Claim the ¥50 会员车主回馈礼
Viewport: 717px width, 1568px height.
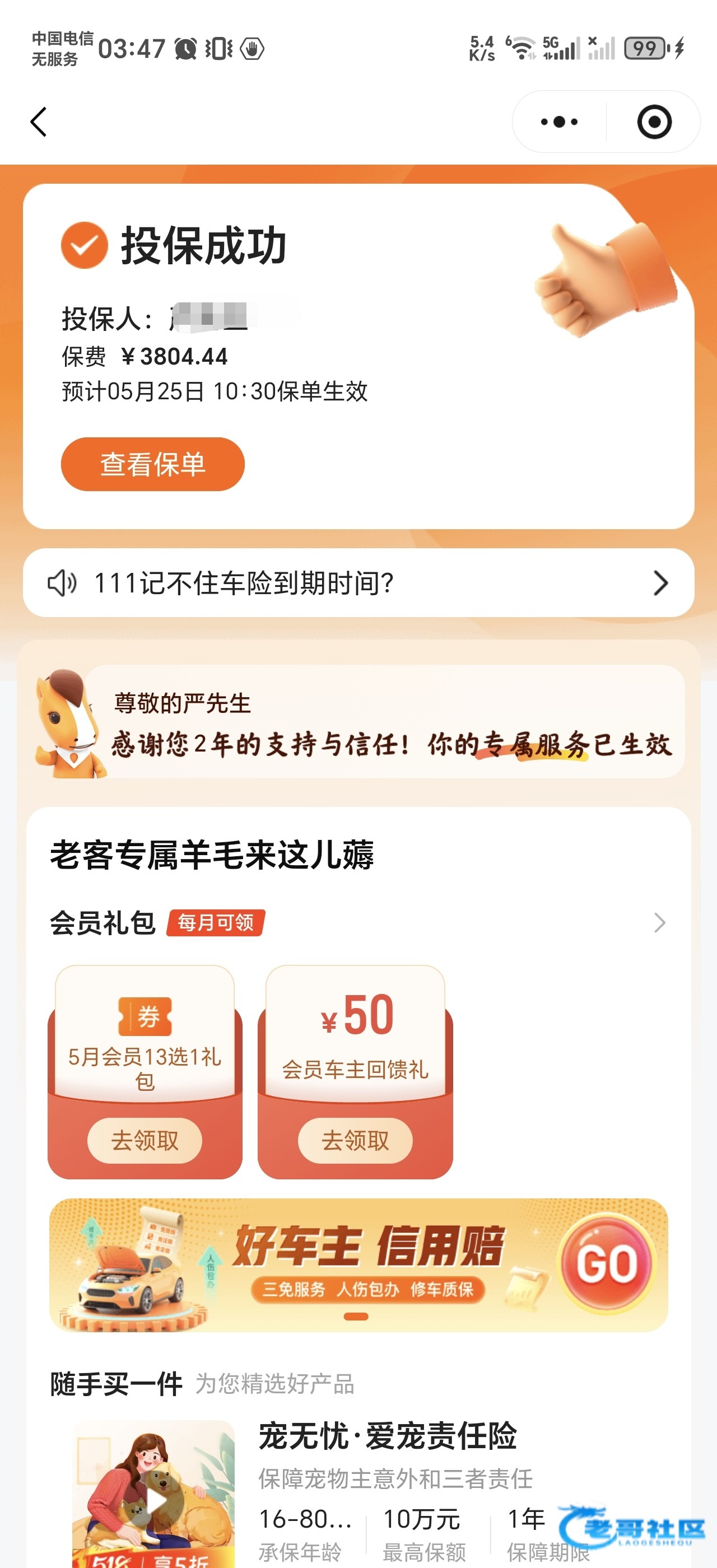[x=356, y=1140]
